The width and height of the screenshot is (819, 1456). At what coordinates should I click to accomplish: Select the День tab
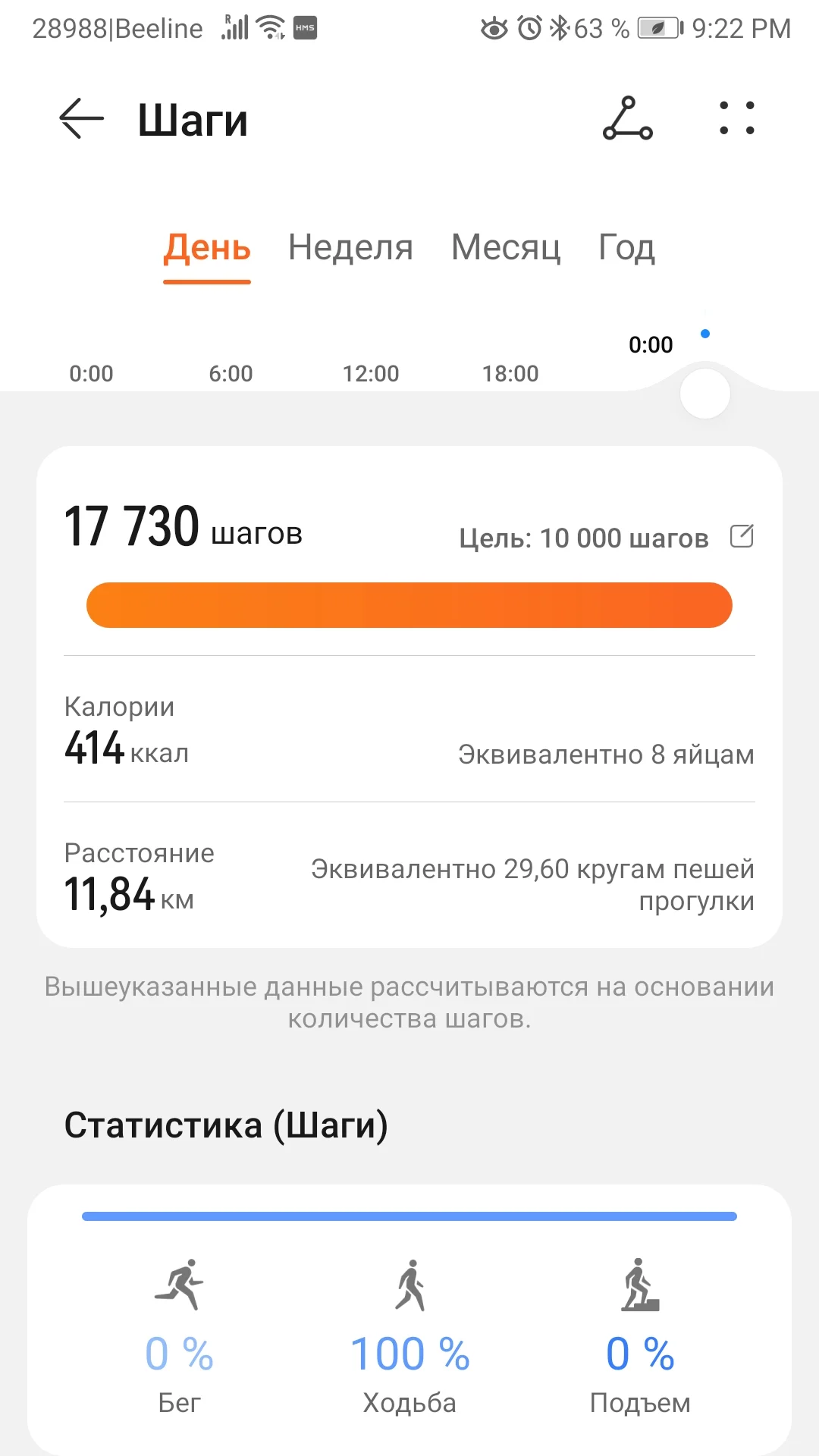coord(207,248)
